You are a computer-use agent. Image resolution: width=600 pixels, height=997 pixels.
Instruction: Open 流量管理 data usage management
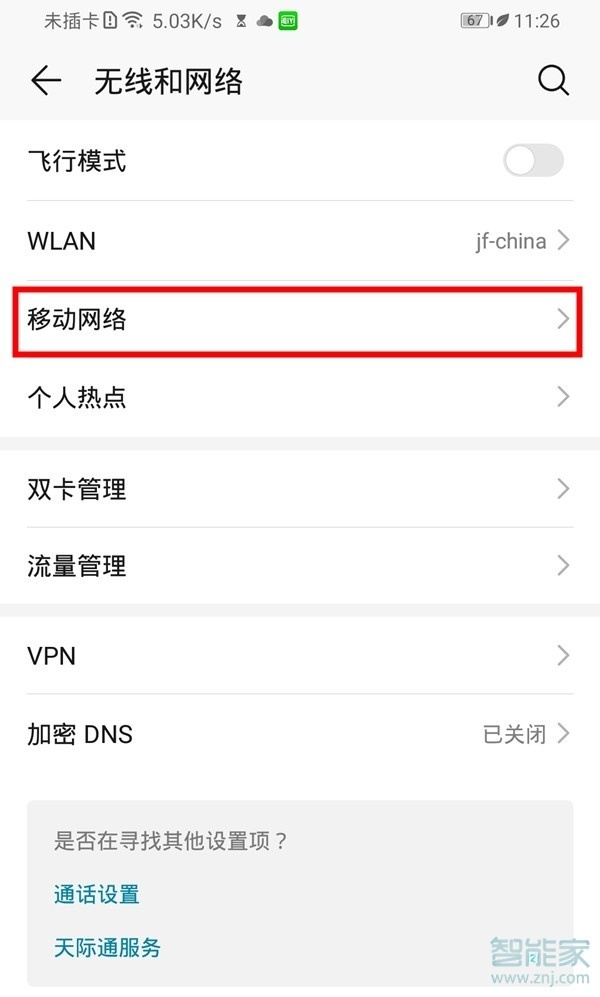point(300,566)
